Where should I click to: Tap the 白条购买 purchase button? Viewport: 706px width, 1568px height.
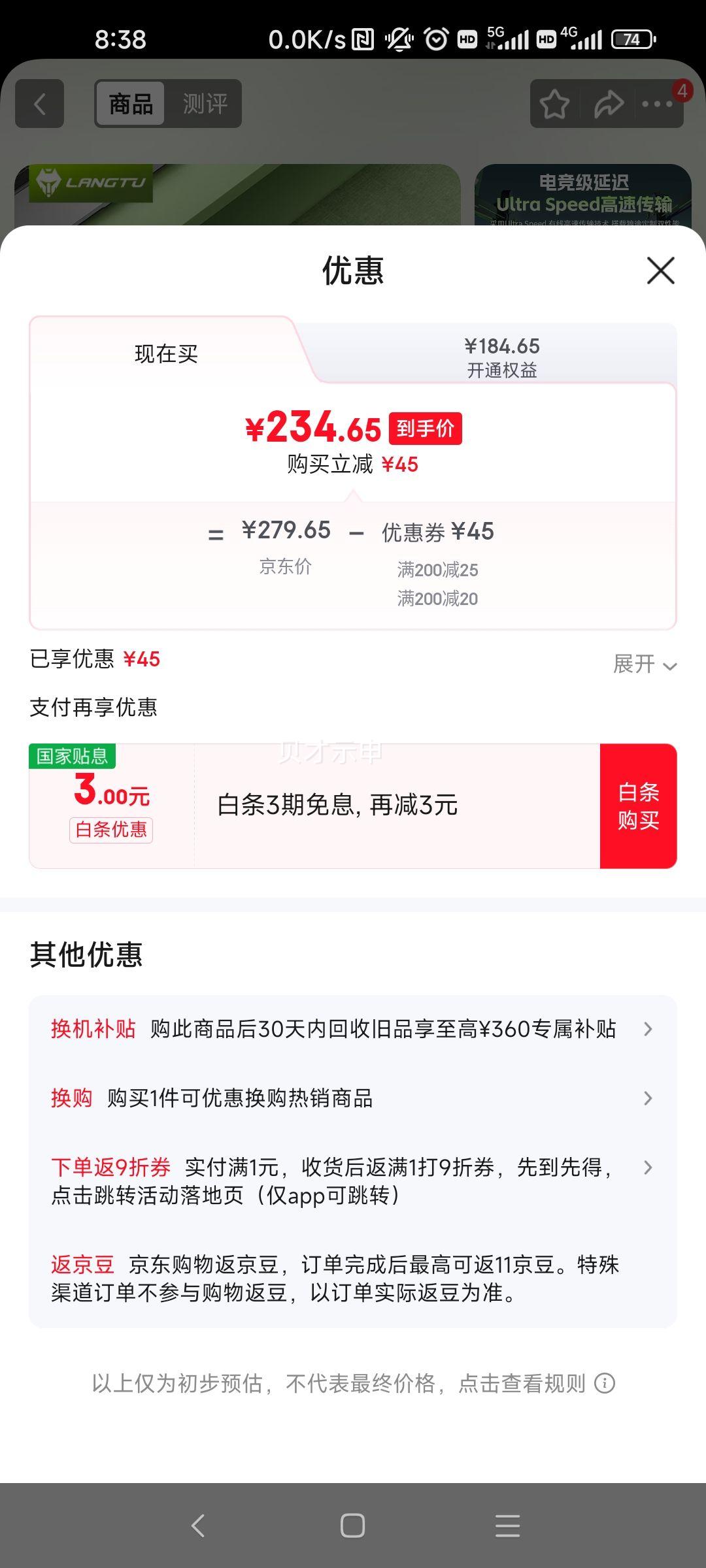tap(637, 806)
